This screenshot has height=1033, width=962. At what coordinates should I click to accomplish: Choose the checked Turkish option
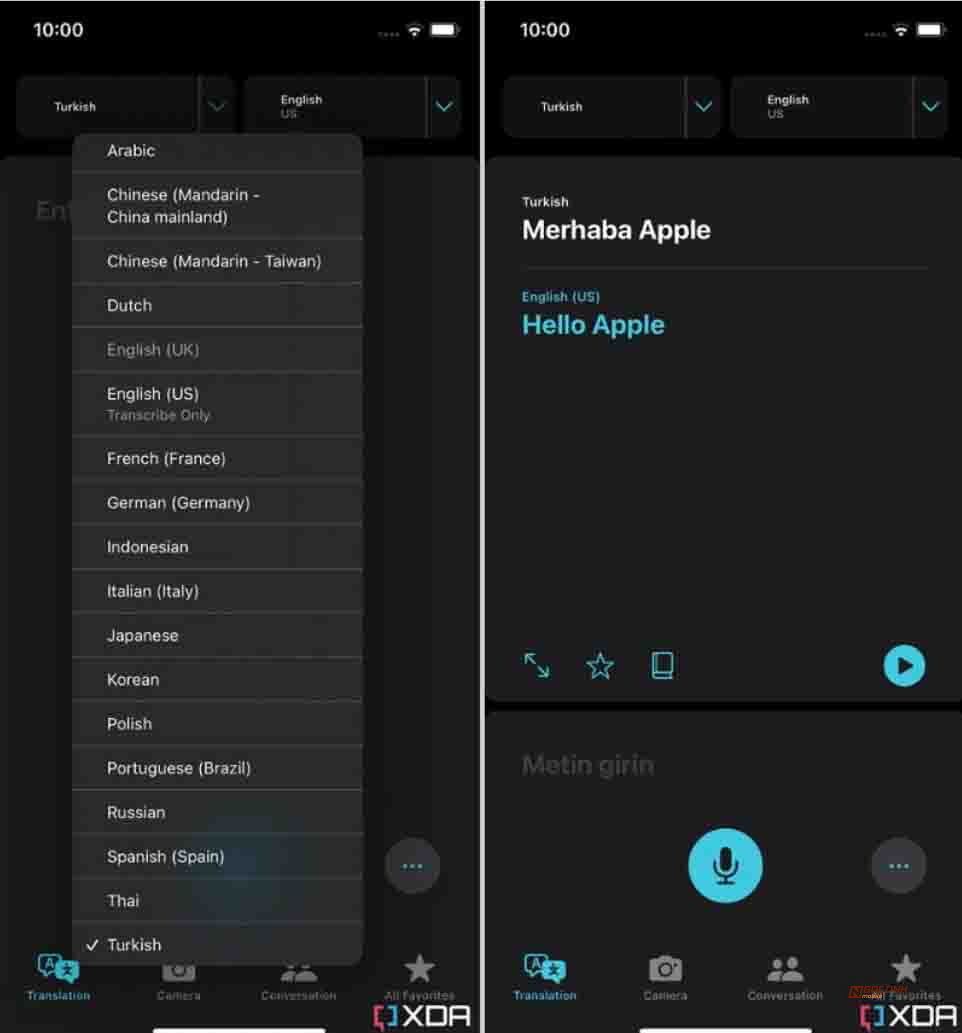[x=217, y=944]
